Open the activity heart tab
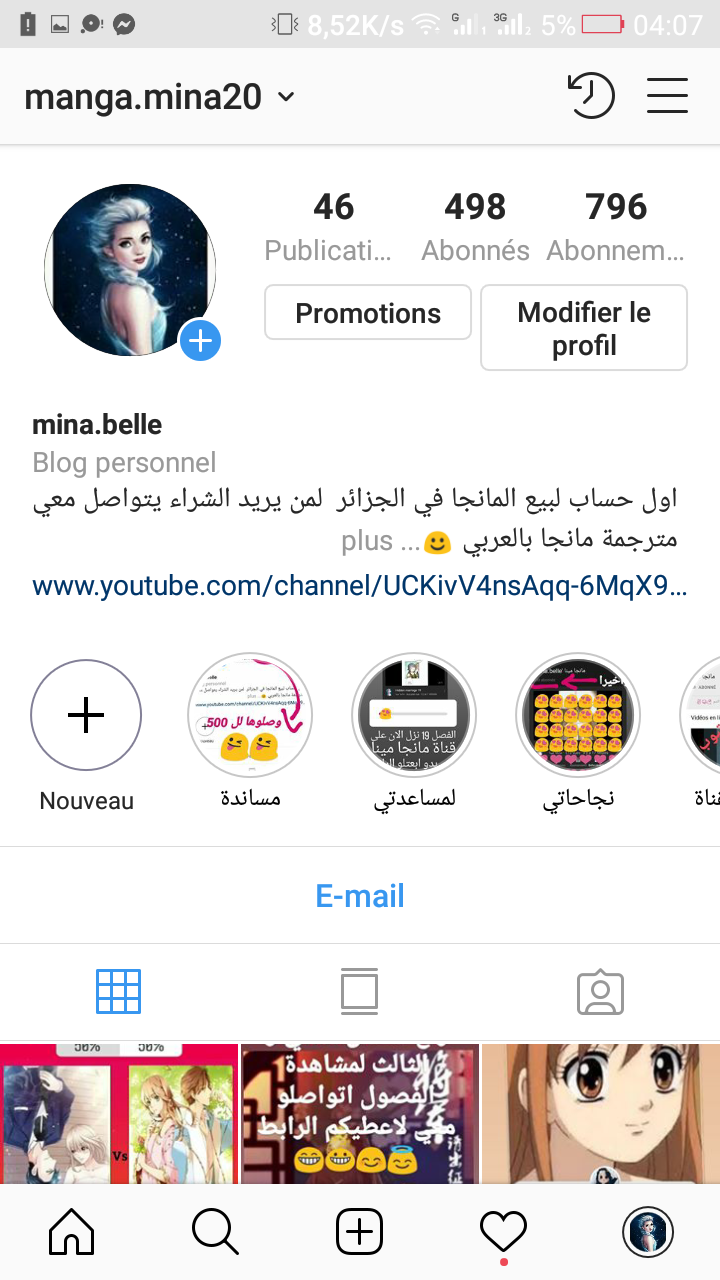The image size is (720, 1280). [503, 1231]
